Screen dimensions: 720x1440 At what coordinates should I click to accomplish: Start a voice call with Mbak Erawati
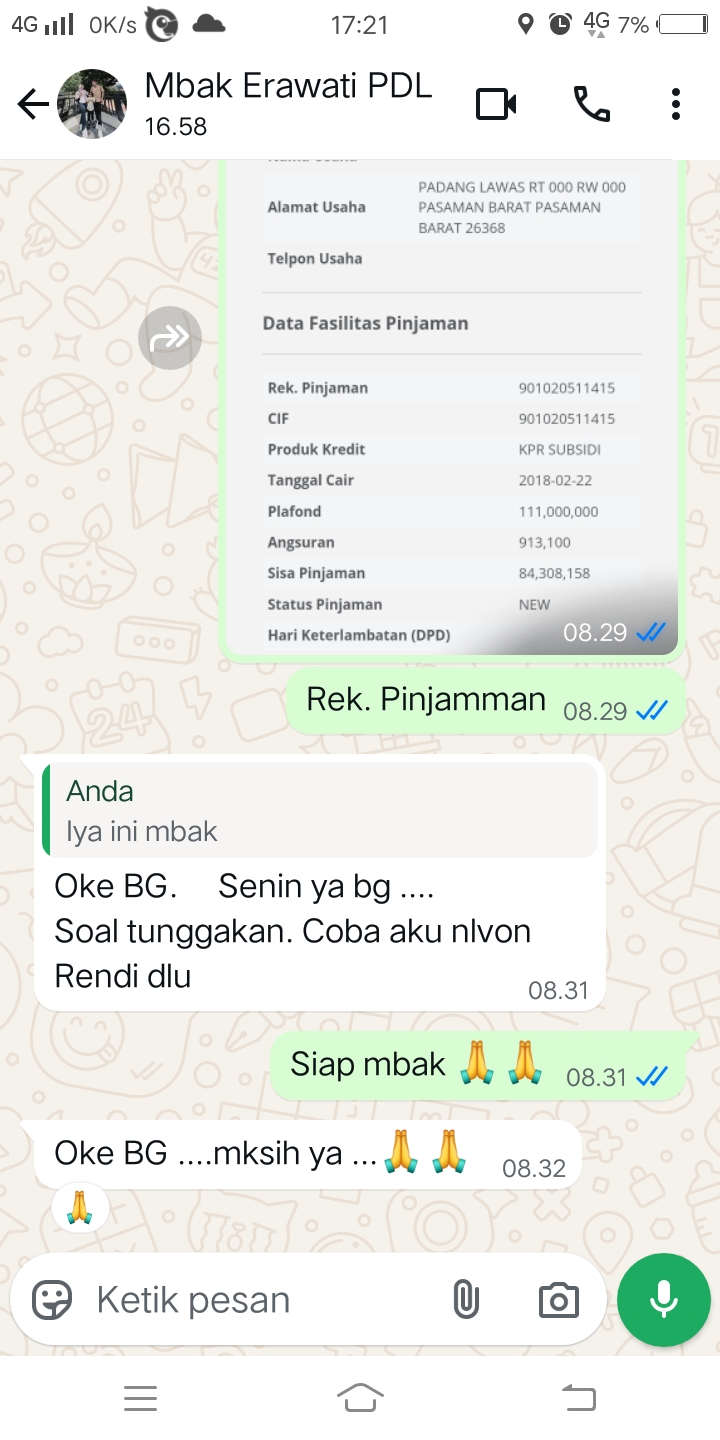coord(591,104)
